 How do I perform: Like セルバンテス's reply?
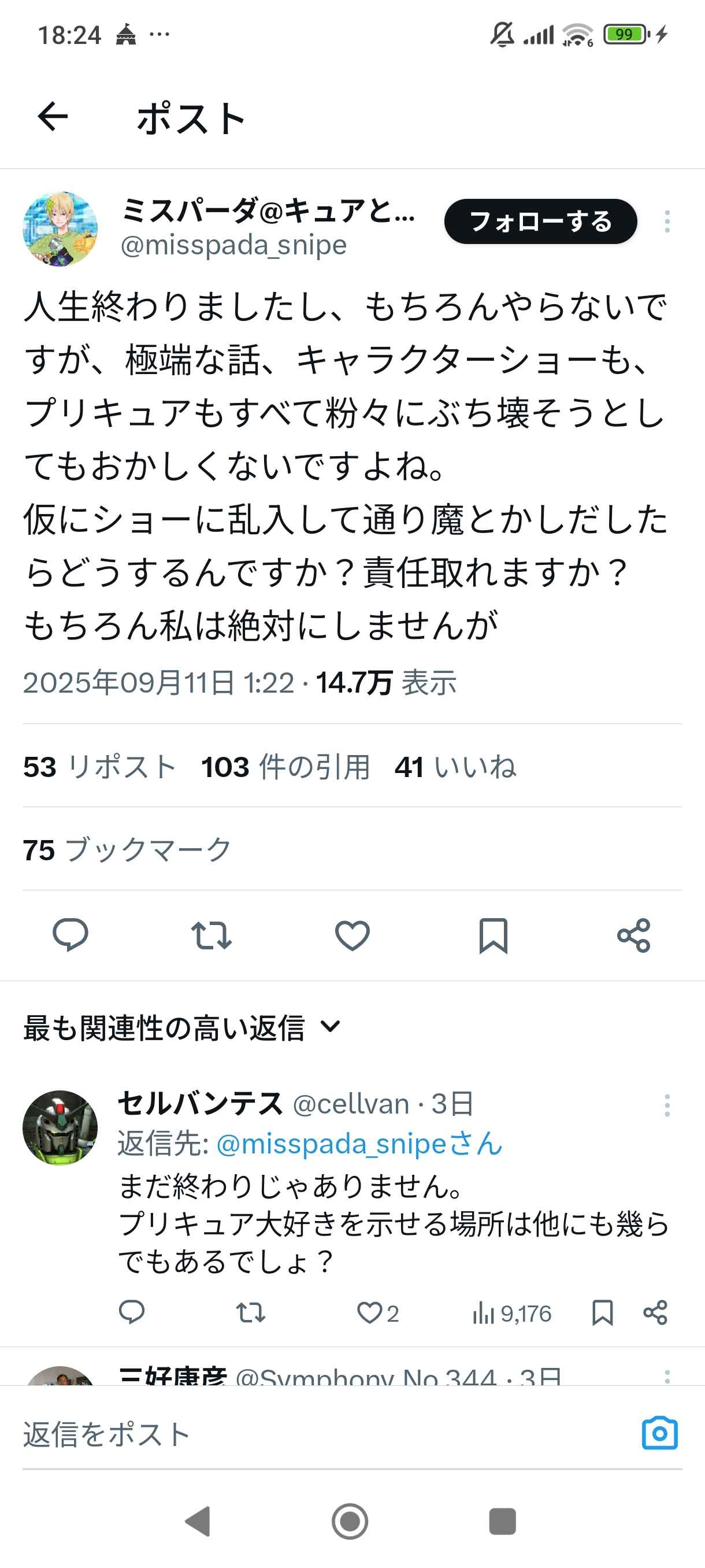(x=369, y=1313)
